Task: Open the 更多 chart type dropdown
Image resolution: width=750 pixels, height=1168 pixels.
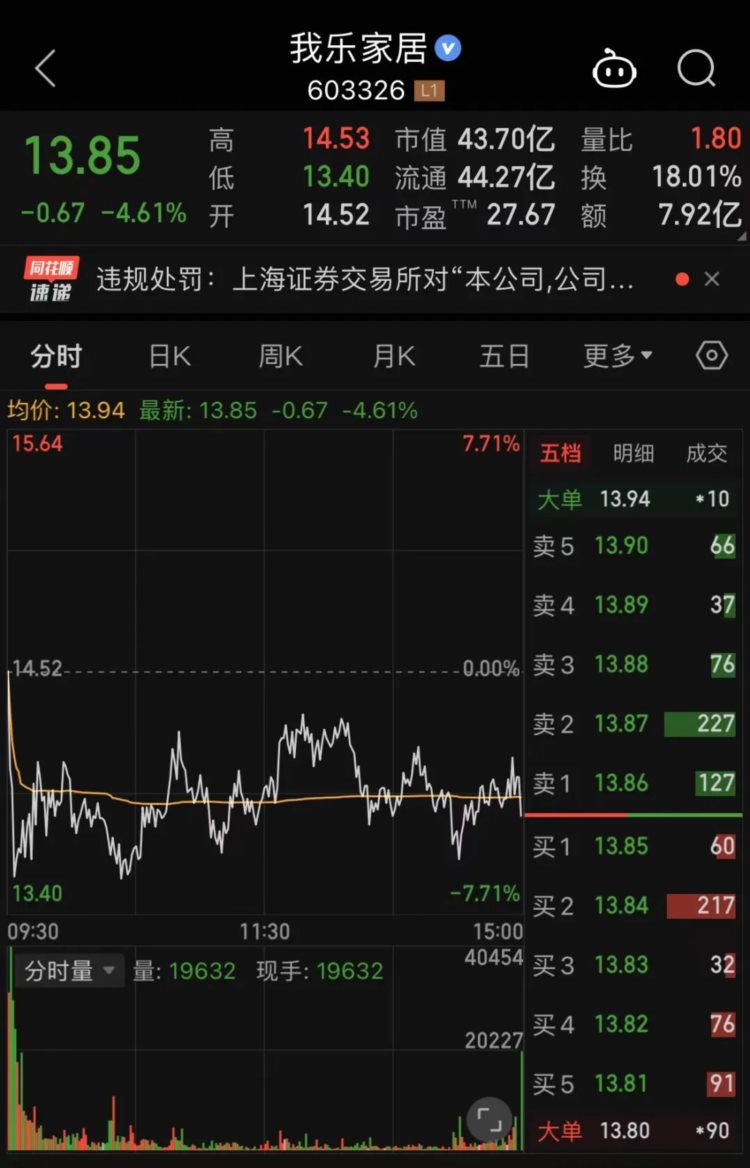Action: click(615, 355)
